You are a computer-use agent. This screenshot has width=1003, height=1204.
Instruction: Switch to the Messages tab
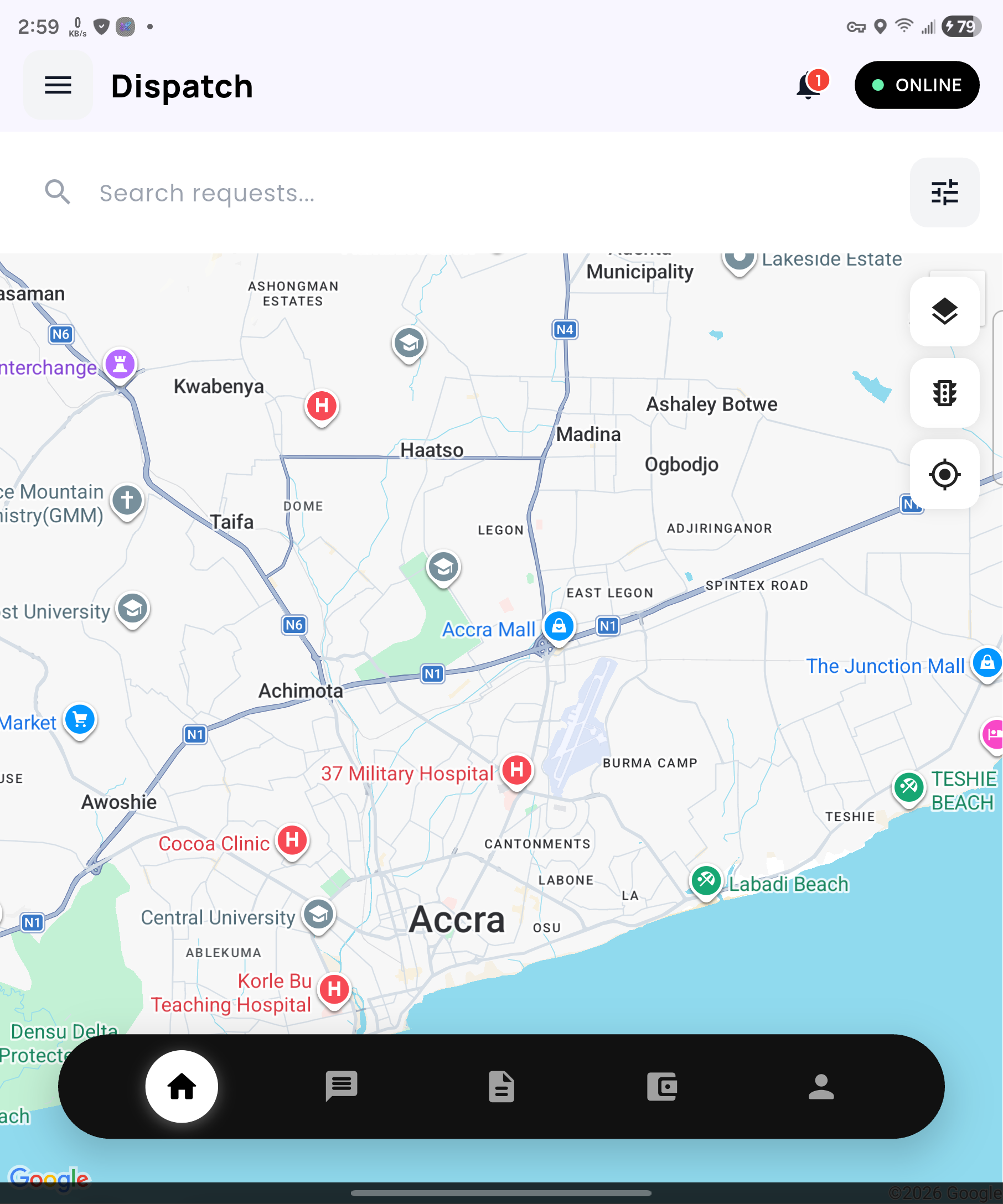[x=341, y=1086]
